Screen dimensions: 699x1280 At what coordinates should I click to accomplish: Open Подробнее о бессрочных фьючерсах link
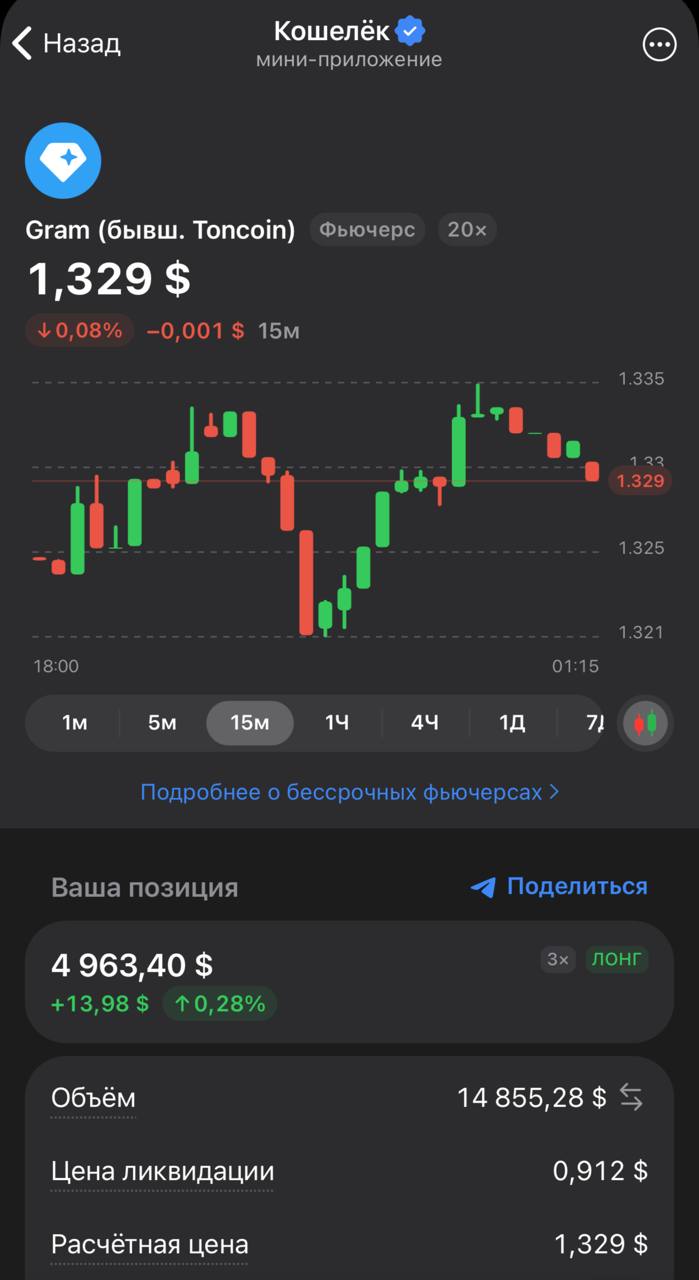[x=350, y=792]
